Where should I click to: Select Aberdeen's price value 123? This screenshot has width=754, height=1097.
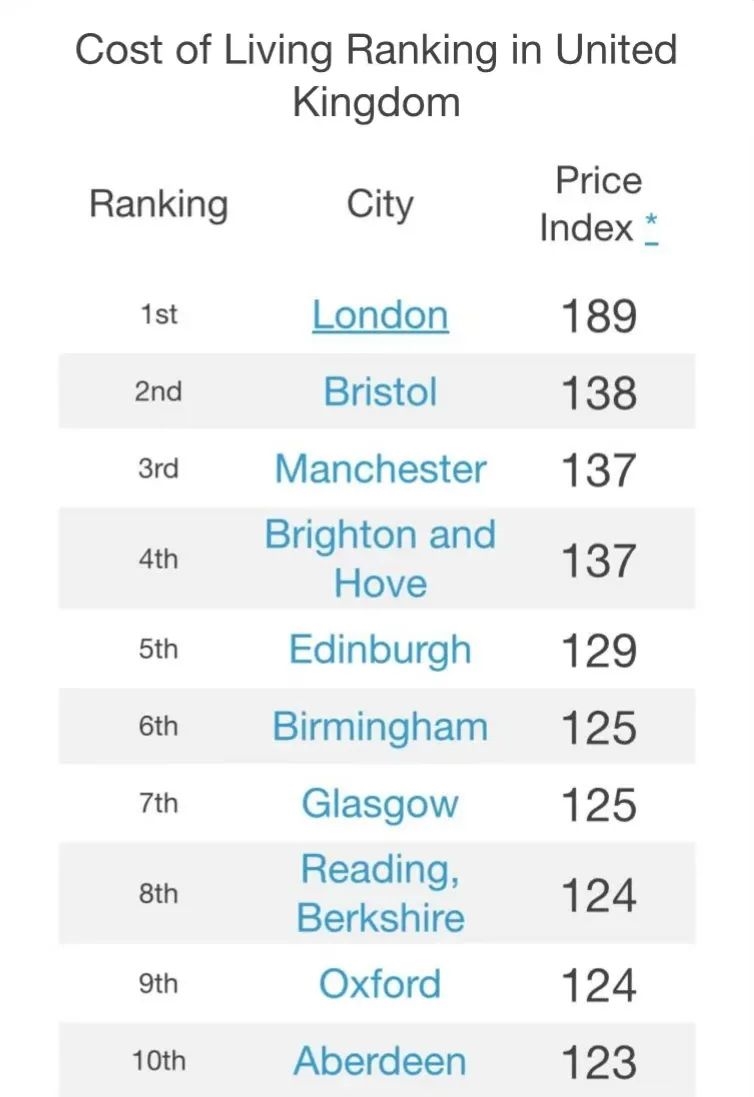click(600, 1060)
